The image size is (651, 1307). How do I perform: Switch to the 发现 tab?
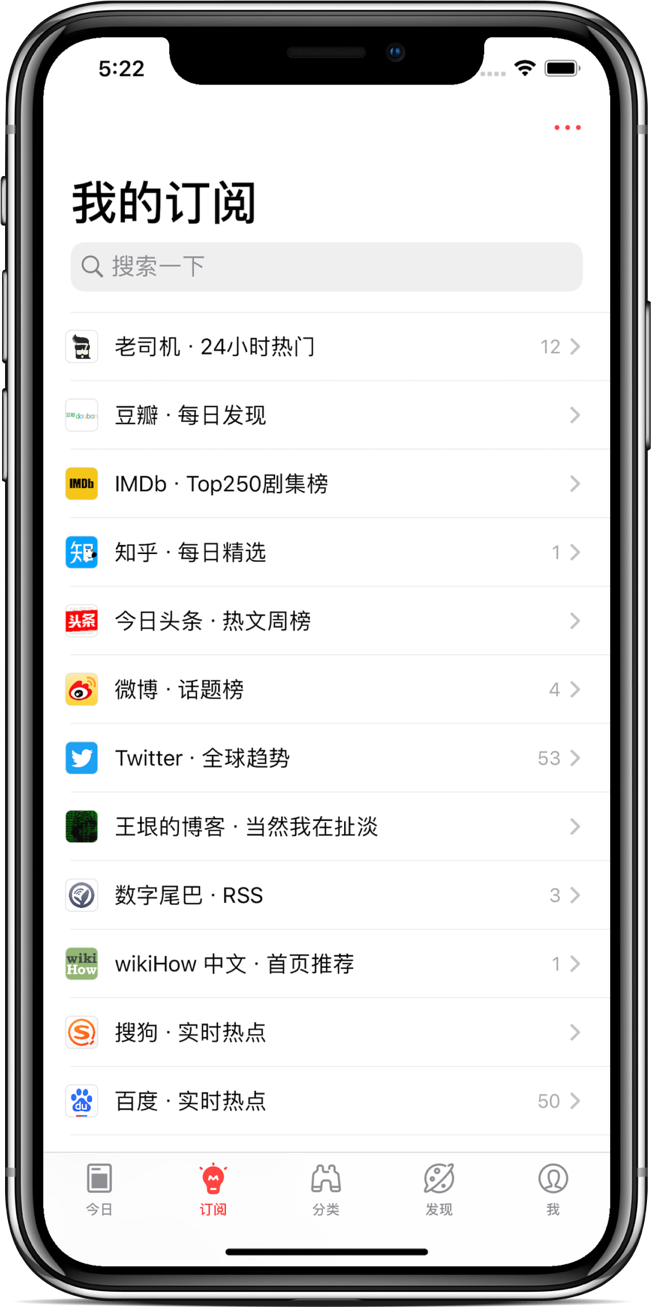(439, 1189)
